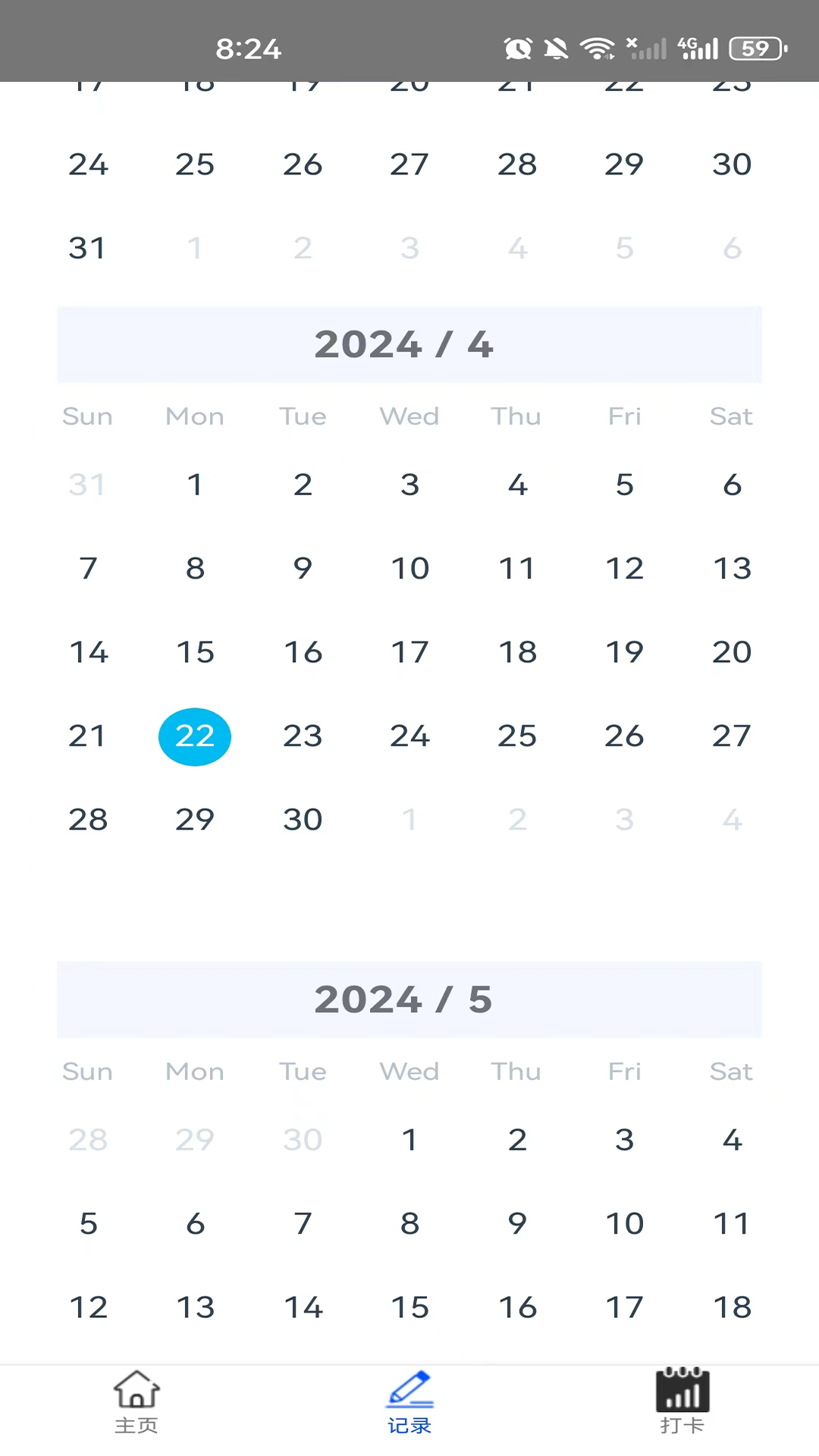Select April 27, the Saturday date

click(x=732, y=736)
